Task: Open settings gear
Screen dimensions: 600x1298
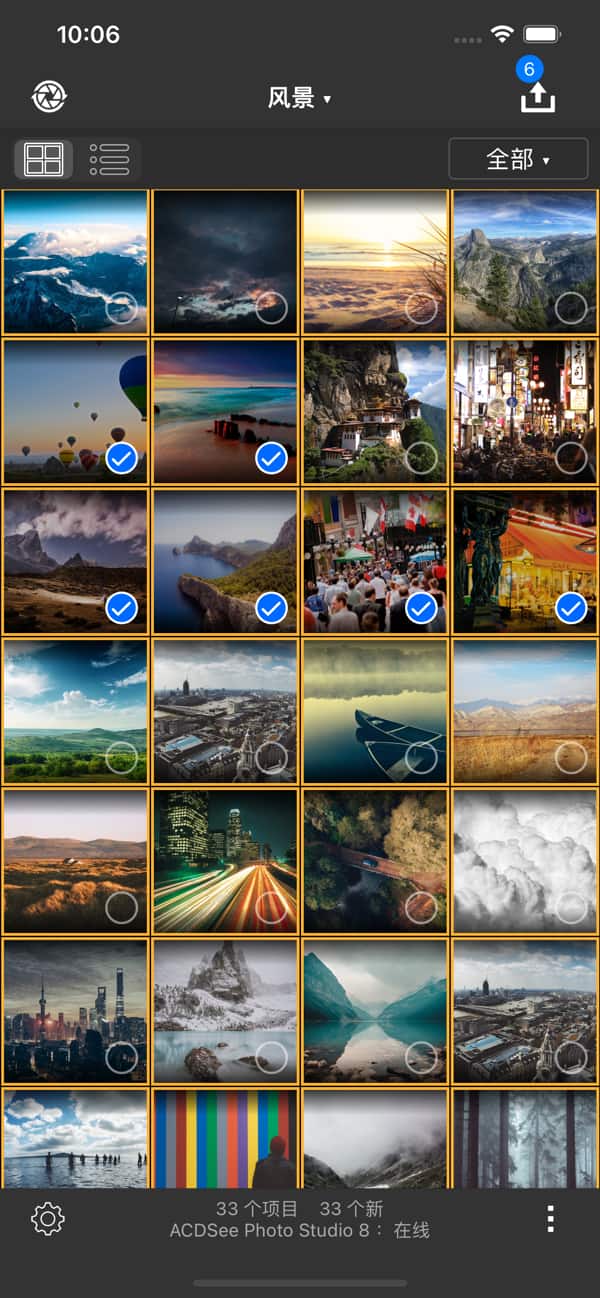Action: [x=48, y=1219]
